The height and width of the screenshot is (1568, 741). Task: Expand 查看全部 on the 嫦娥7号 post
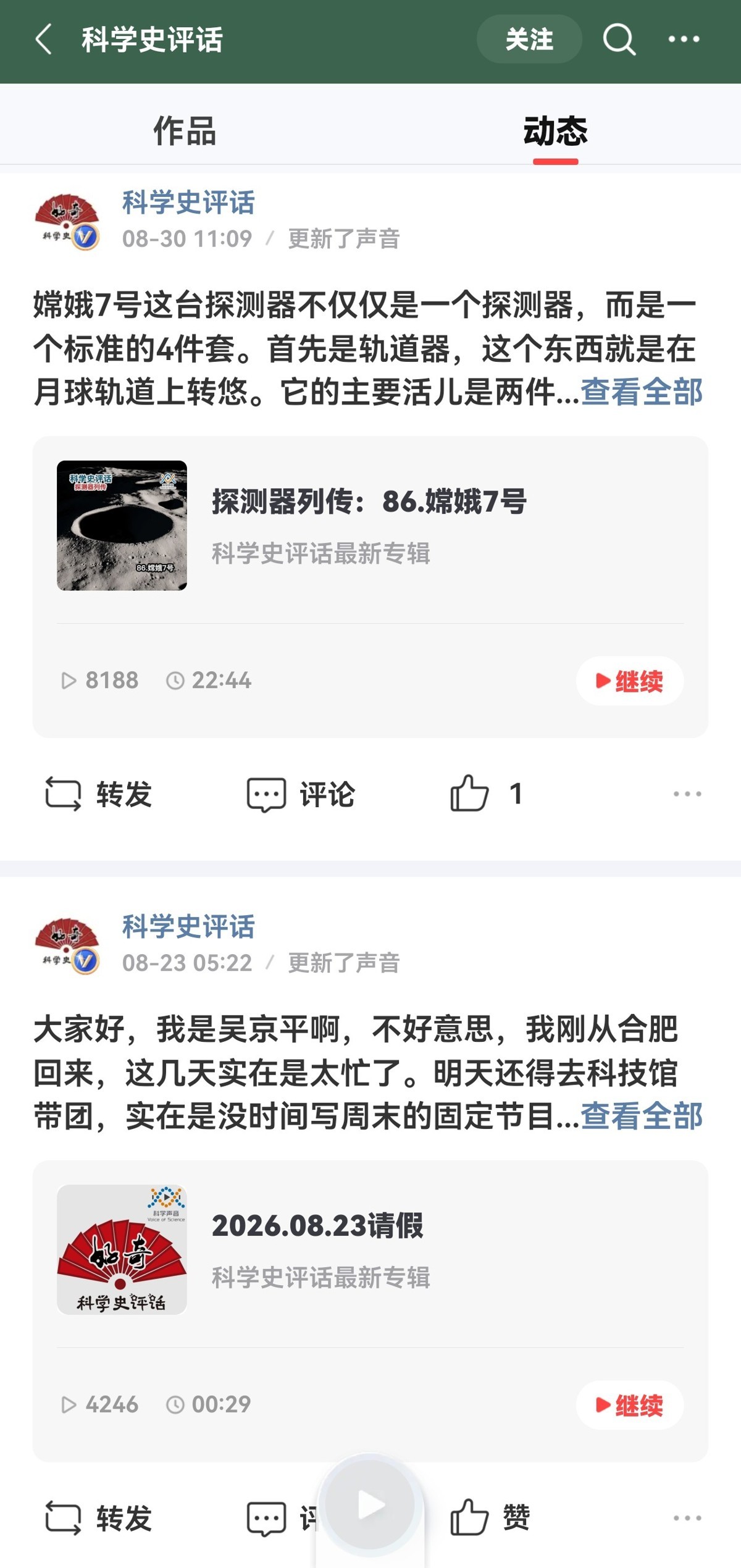click(642, 392)
